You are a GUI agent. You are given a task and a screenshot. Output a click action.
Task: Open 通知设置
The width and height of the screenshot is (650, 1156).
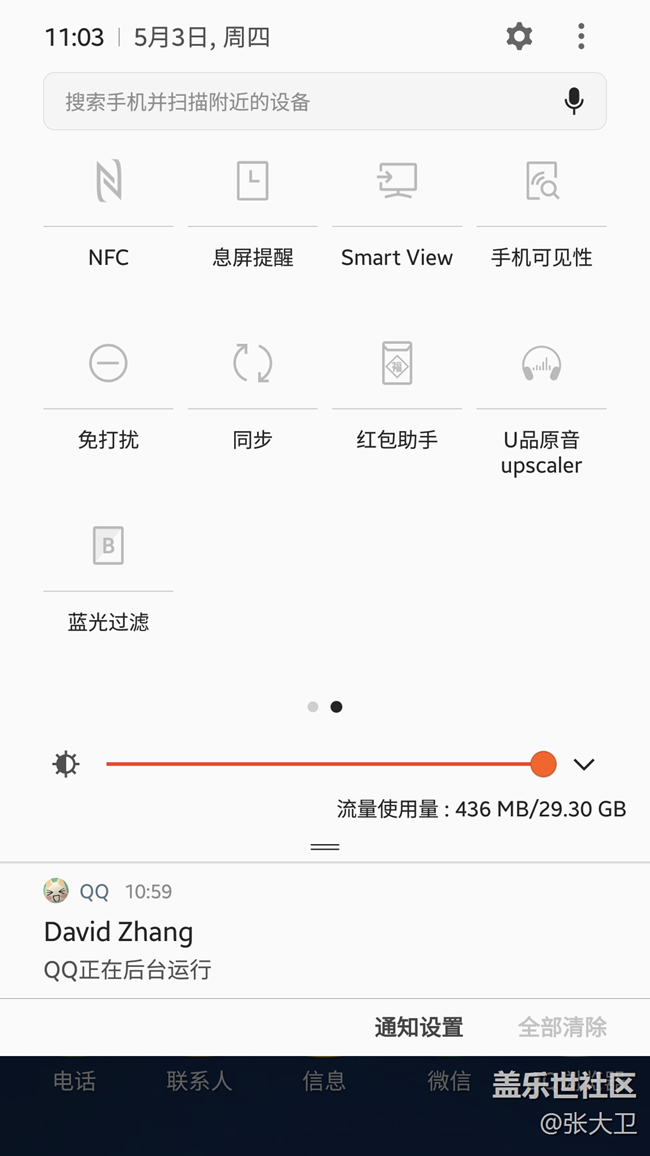[419, 1027]
